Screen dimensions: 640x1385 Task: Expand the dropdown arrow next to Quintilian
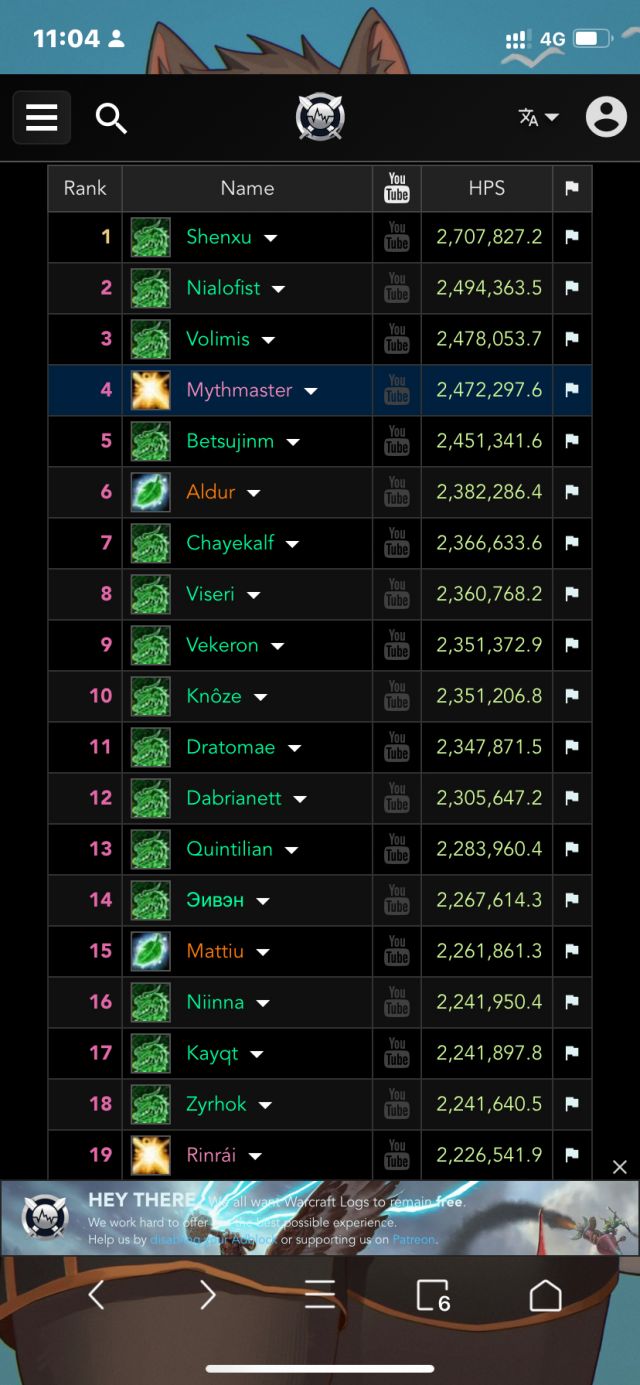click(x=291, y=850)
